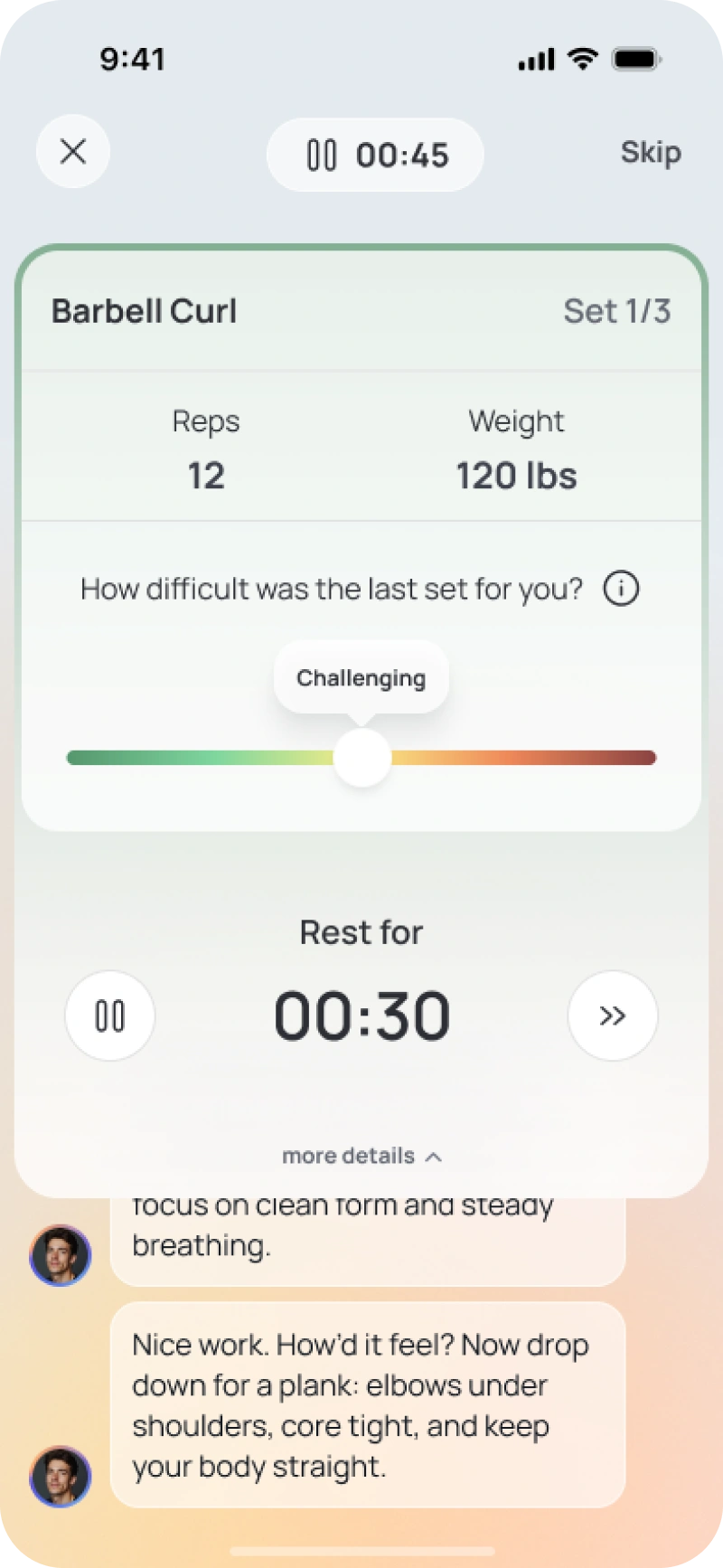
Task: Open the Barbell Curl exercise card header
Action: pos(144,310)
